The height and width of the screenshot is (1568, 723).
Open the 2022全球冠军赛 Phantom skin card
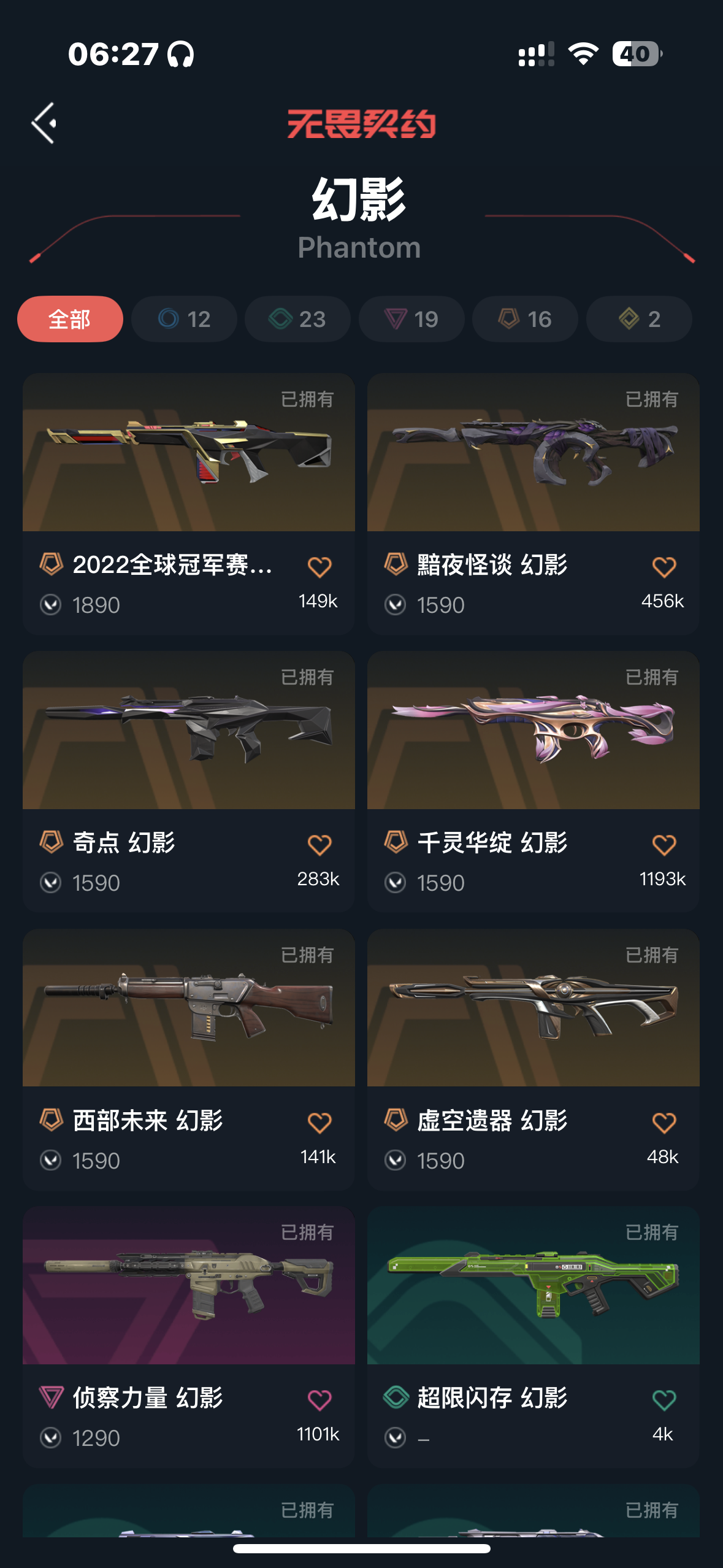pos(188,454)
